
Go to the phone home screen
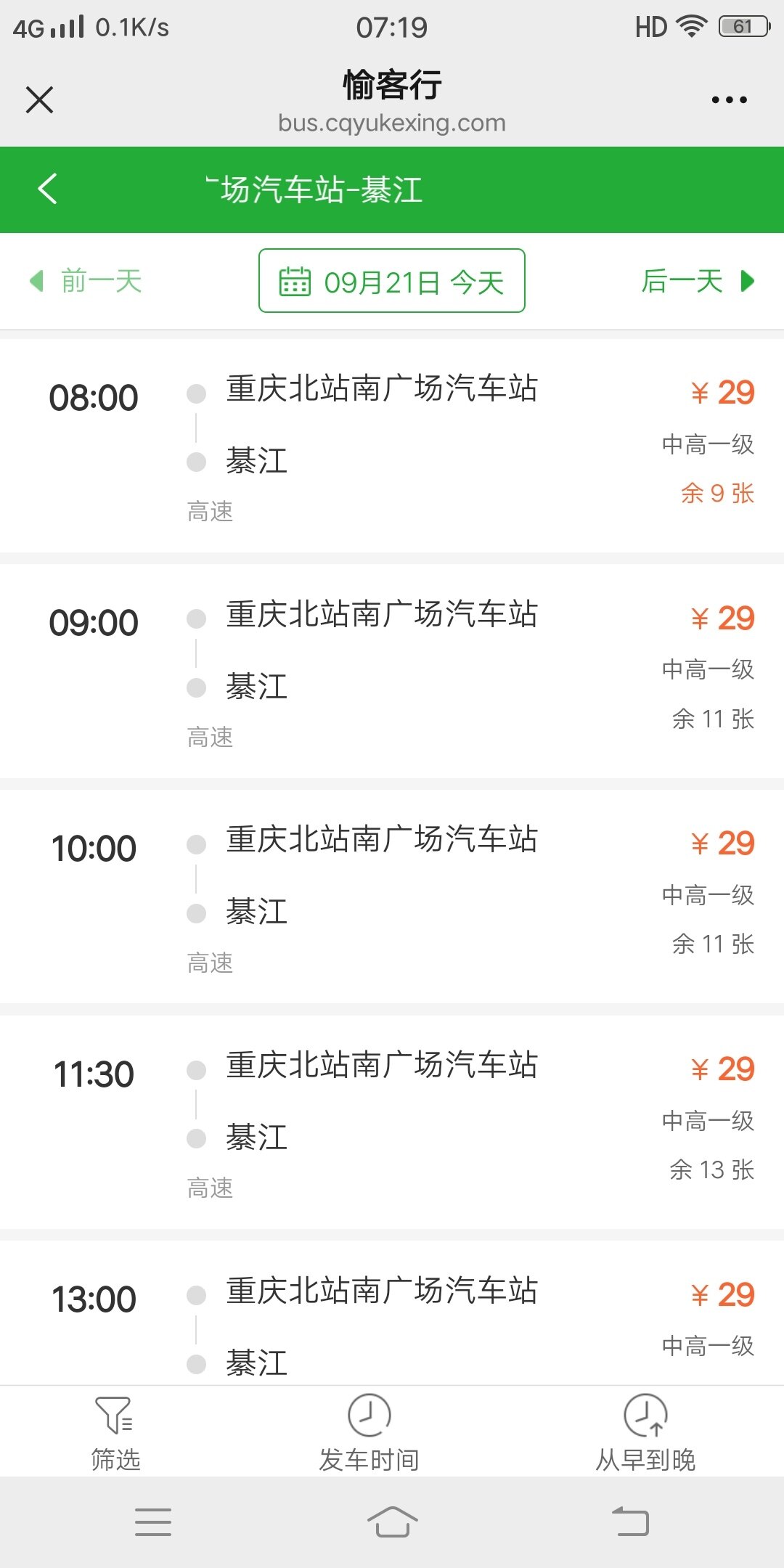(x=392, y=1522)
